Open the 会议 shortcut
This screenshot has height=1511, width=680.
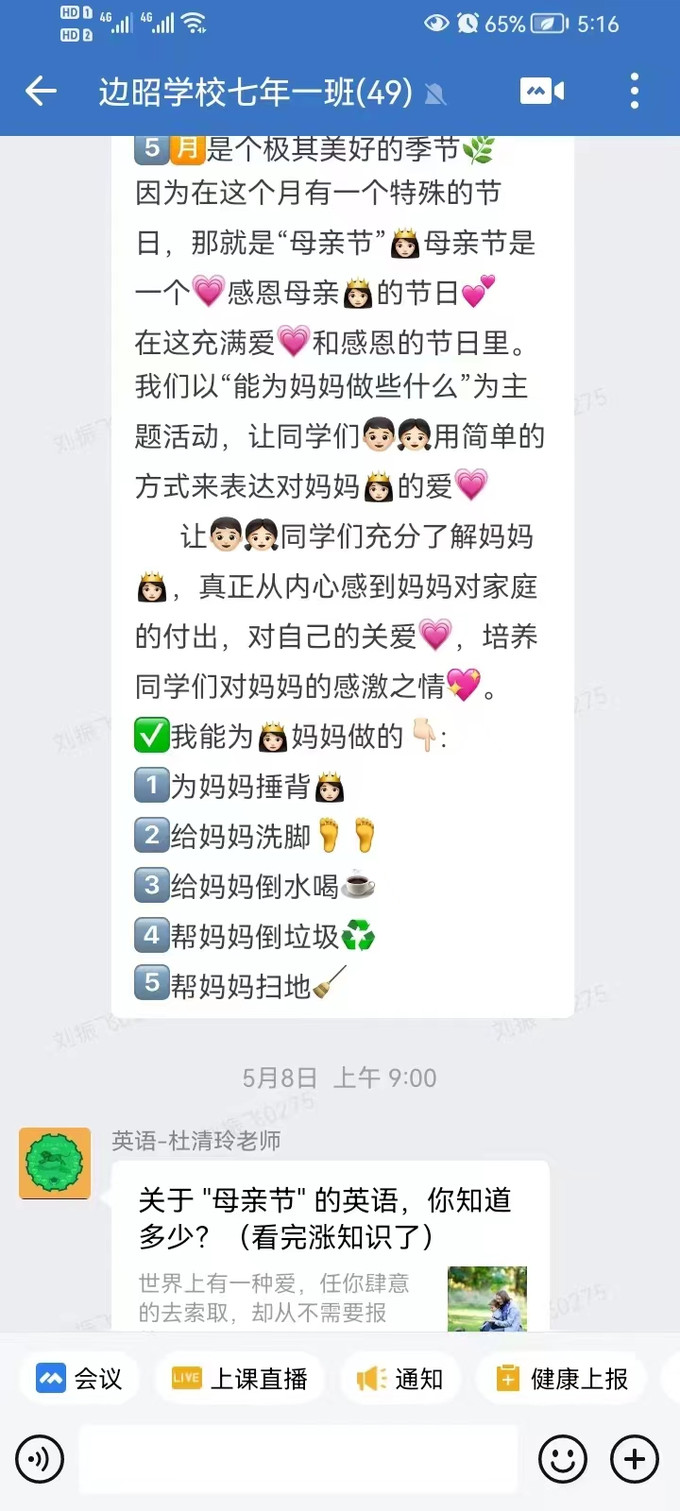[x=79, y=1379]
